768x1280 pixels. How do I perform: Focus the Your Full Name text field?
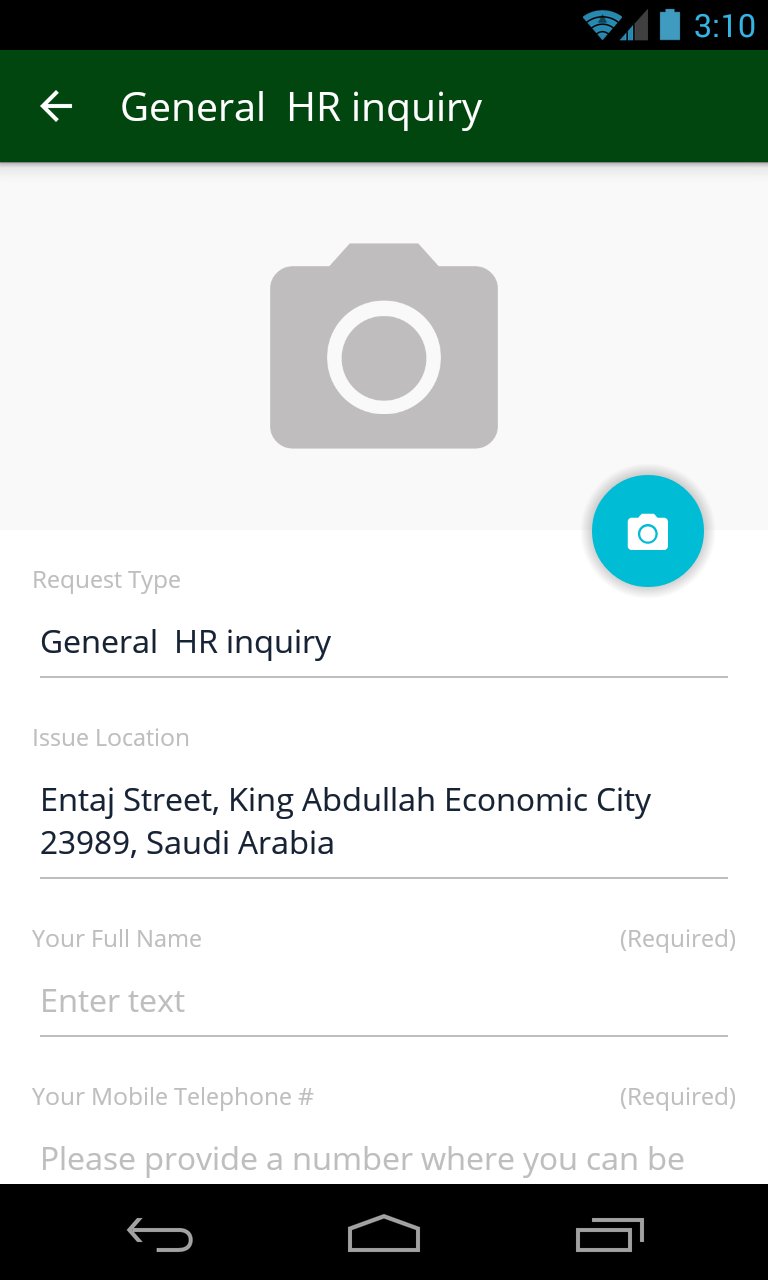(x=384, y=1001)
